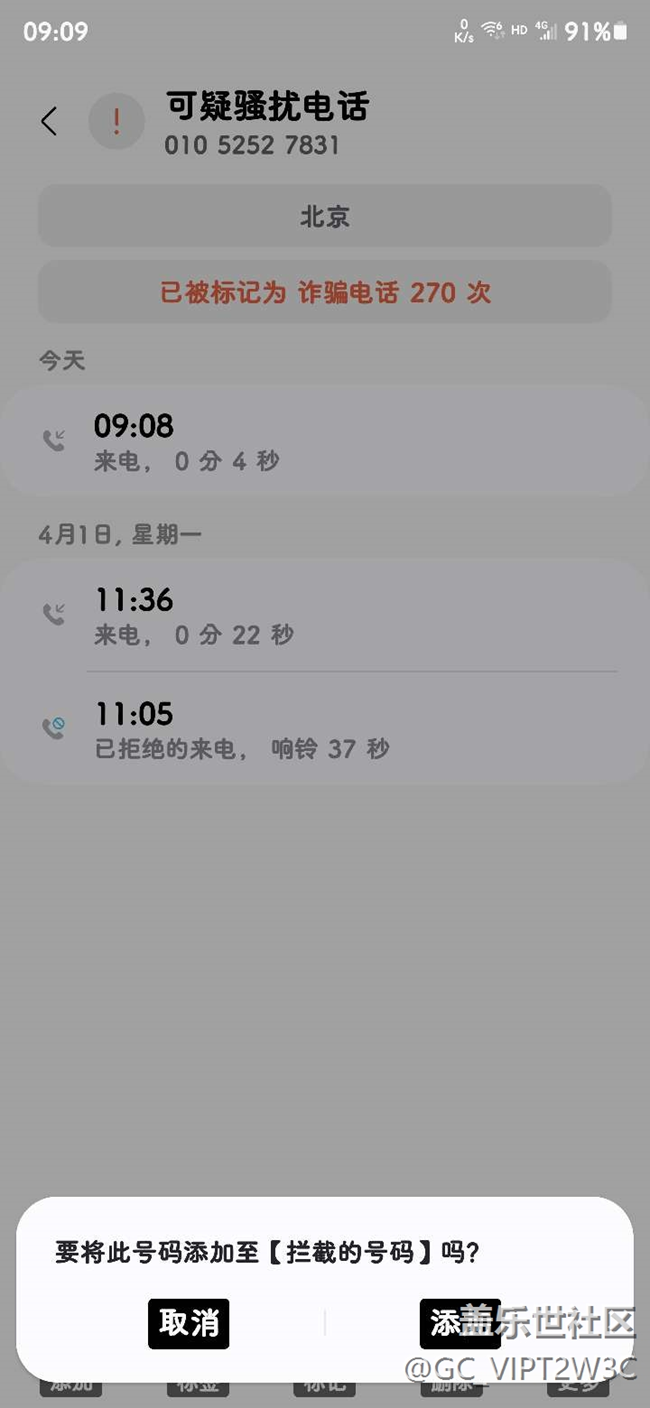The height and width of the screenshot is (1408, 650).
Task: Tap 取消 to cancel blocking this number
Action: click(x=189, y=1323)
